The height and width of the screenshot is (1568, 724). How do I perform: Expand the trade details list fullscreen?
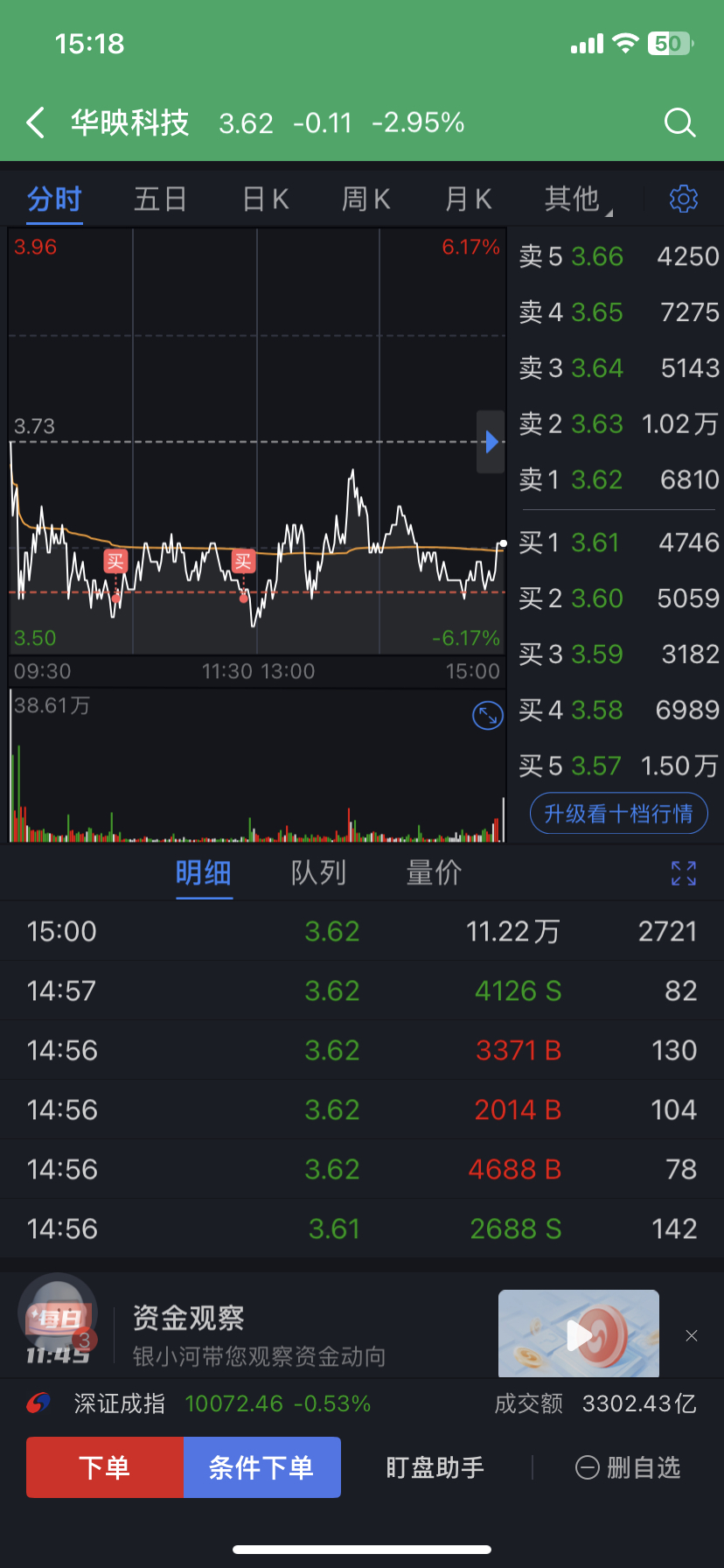[684, 872]
